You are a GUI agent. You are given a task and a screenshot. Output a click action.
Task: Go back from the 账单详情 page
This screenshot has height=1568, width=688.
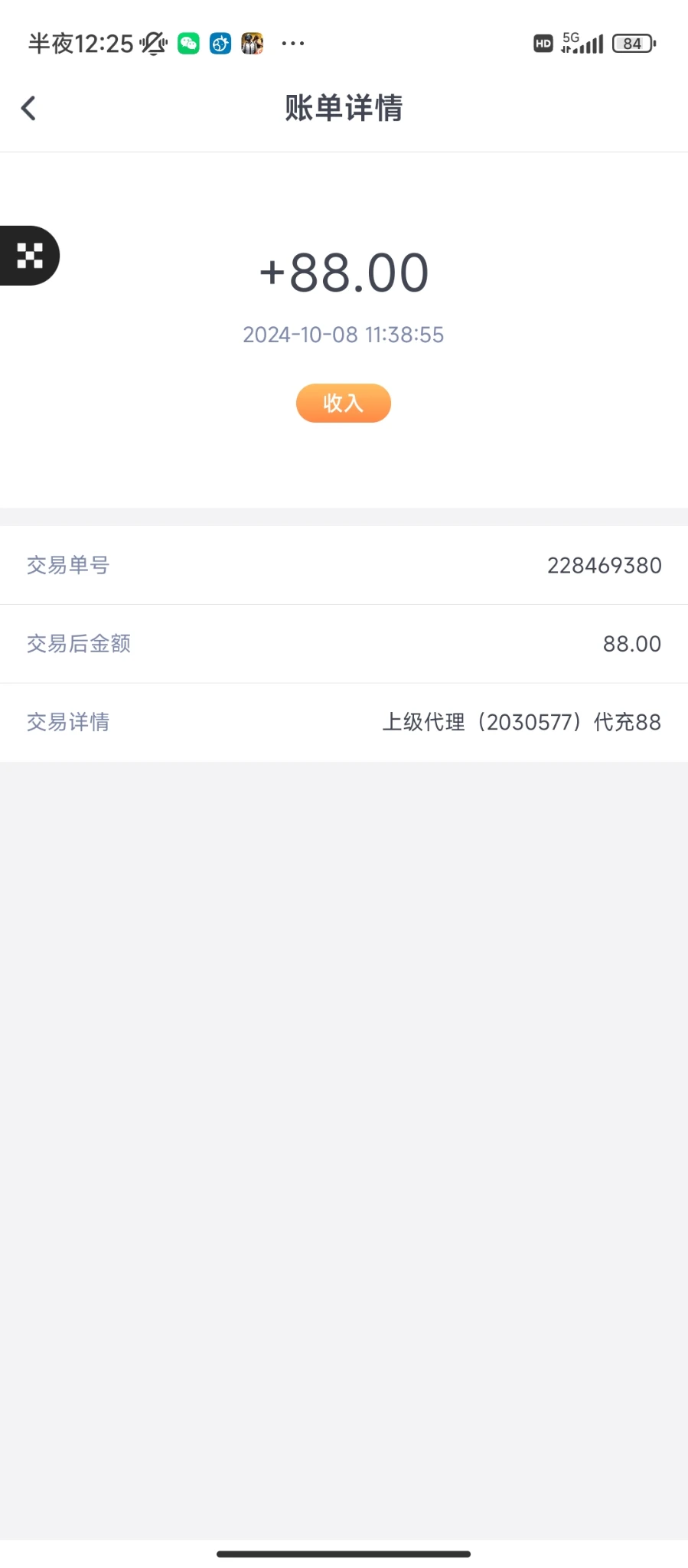tap(29, 108)
